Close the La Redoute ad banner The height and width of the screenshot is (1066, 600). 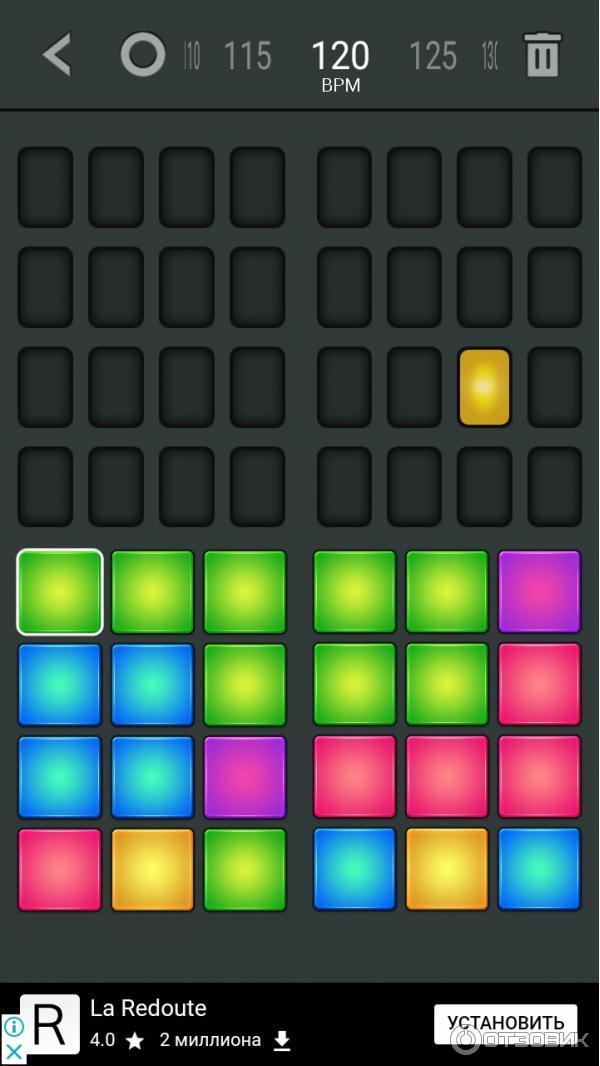(x=13, y=1052)
